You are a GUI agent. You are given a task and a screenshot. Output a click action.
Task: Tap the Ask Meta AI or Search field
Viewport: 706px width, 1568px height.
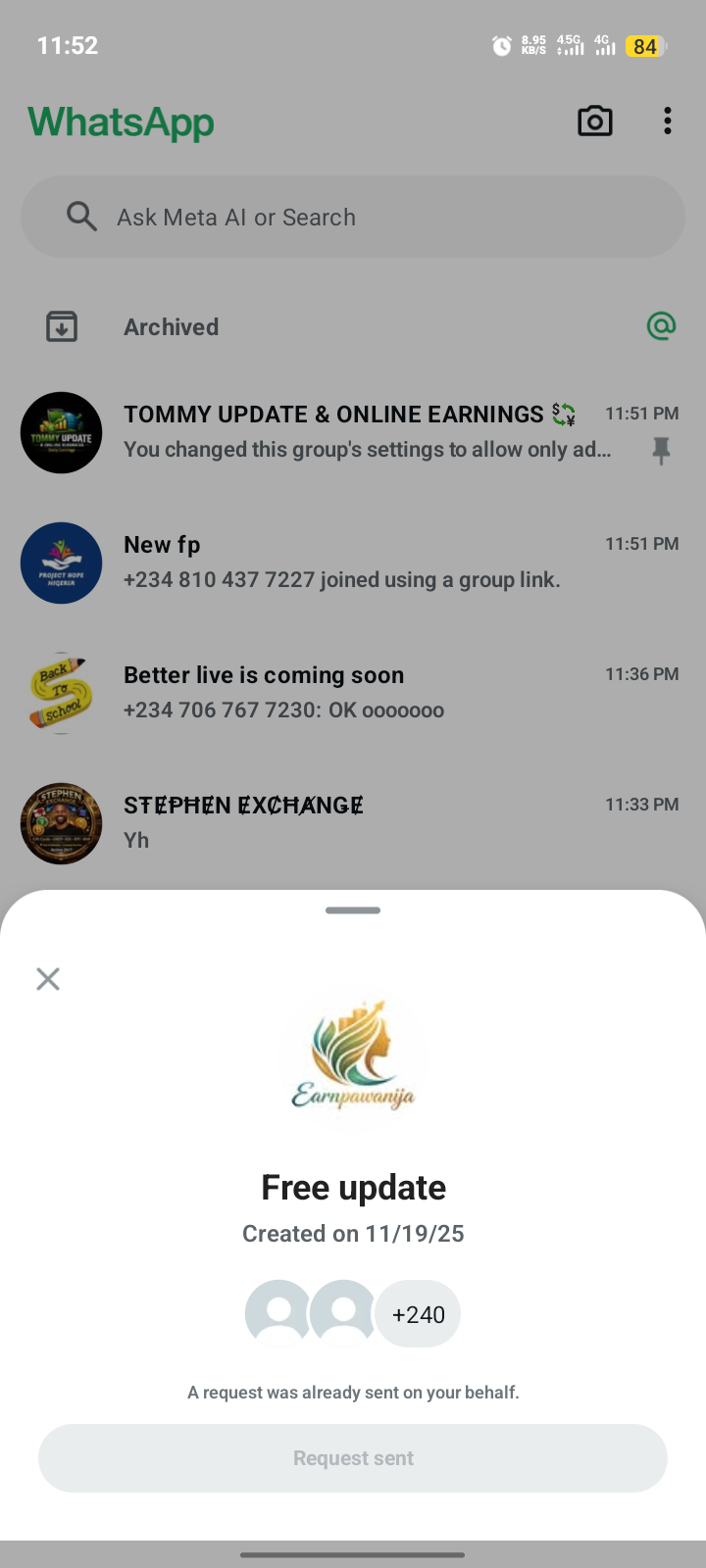pyautogui.click(x=353, y=218)
